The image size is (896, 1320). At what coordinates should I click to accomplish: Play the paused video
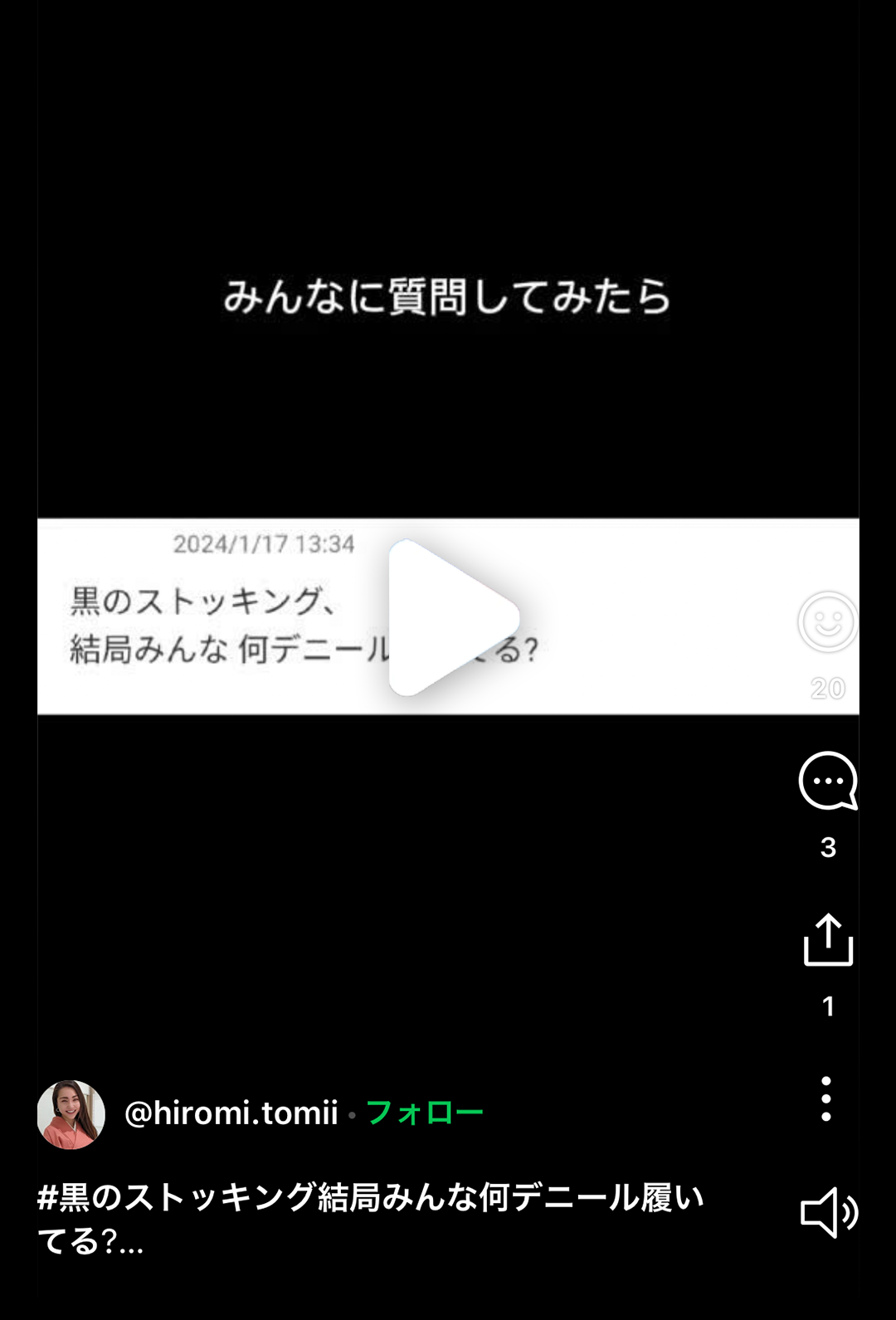[x=449, y=617]
